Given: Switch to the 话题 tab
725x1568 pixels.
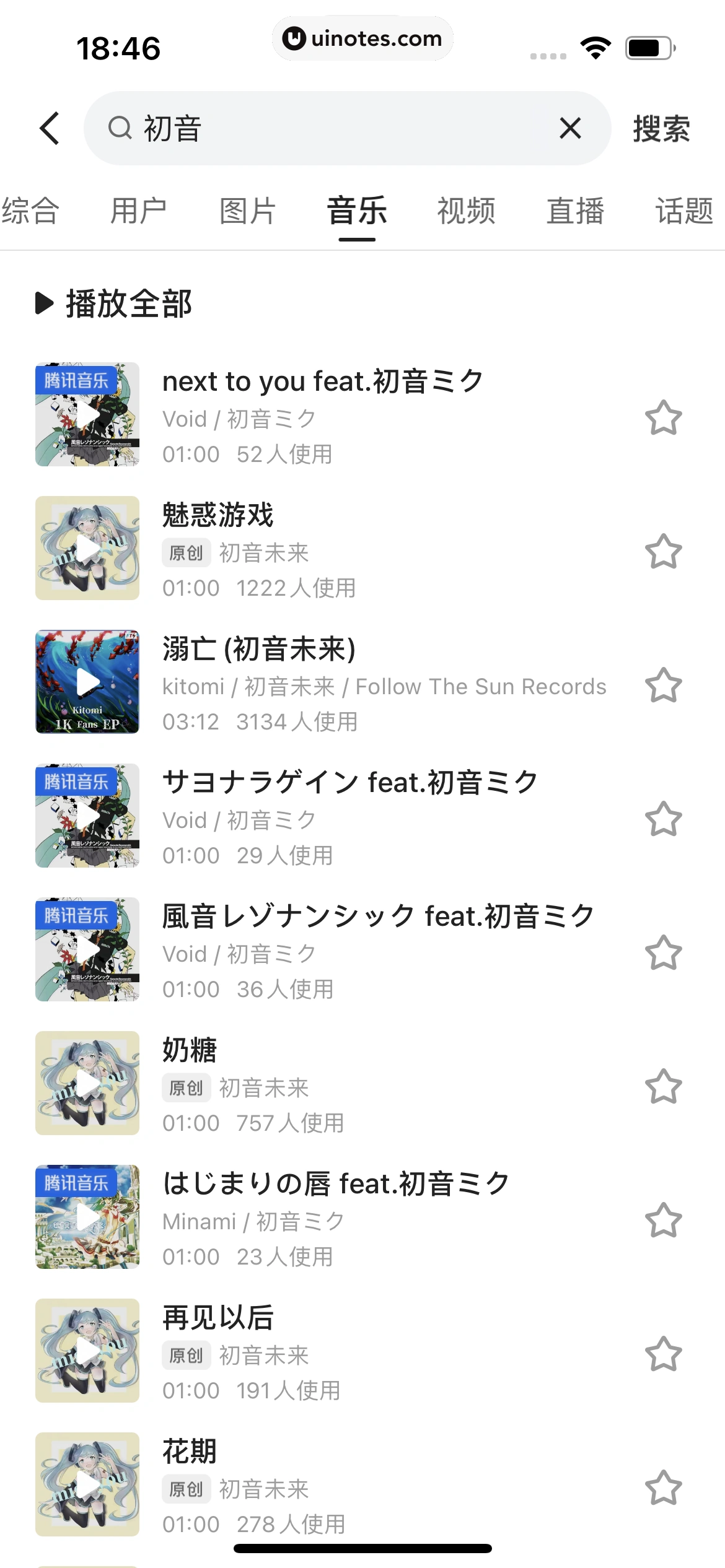Looking at the screenshot, I should click(x=684, y=211).
